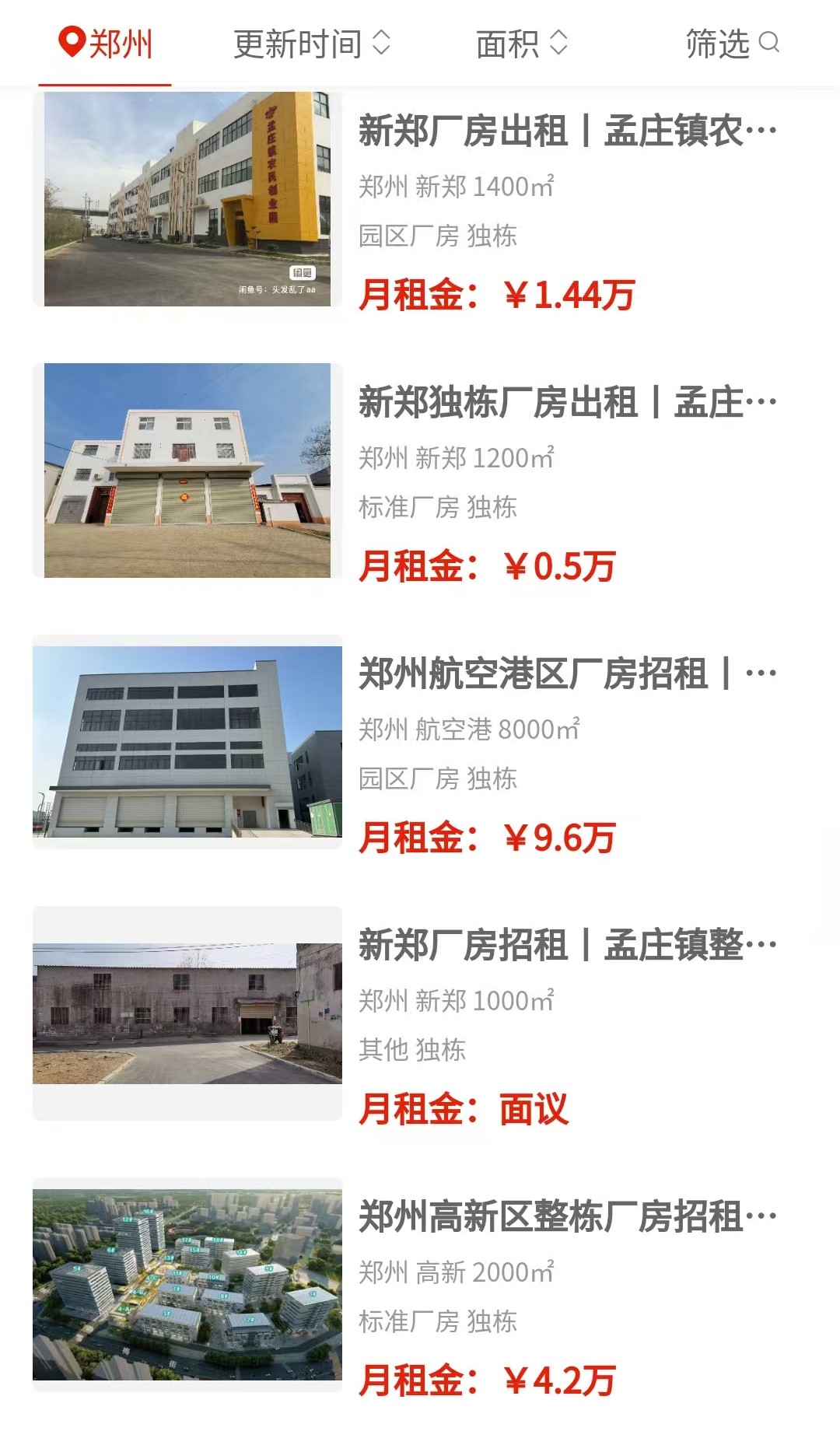Open the 筛选 filter options

coord(731,44)
